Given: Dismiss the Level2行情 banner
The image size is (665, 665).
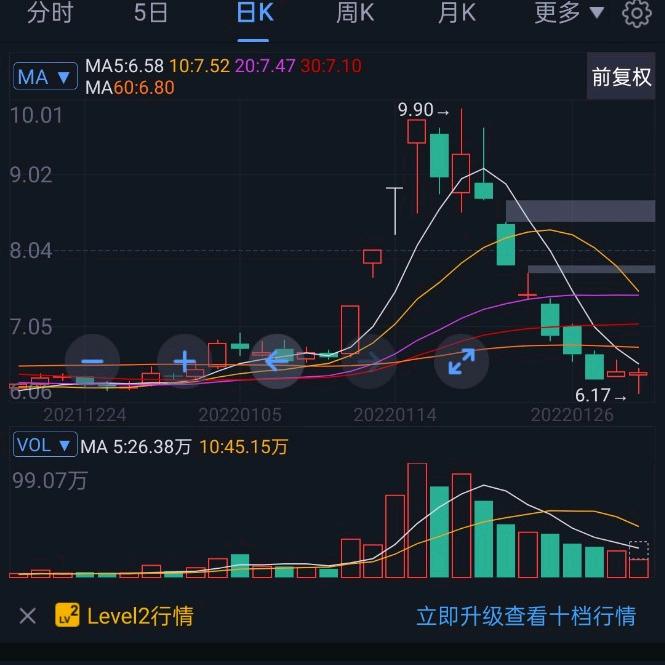Looking at the screenshot, I should [28, 616].
